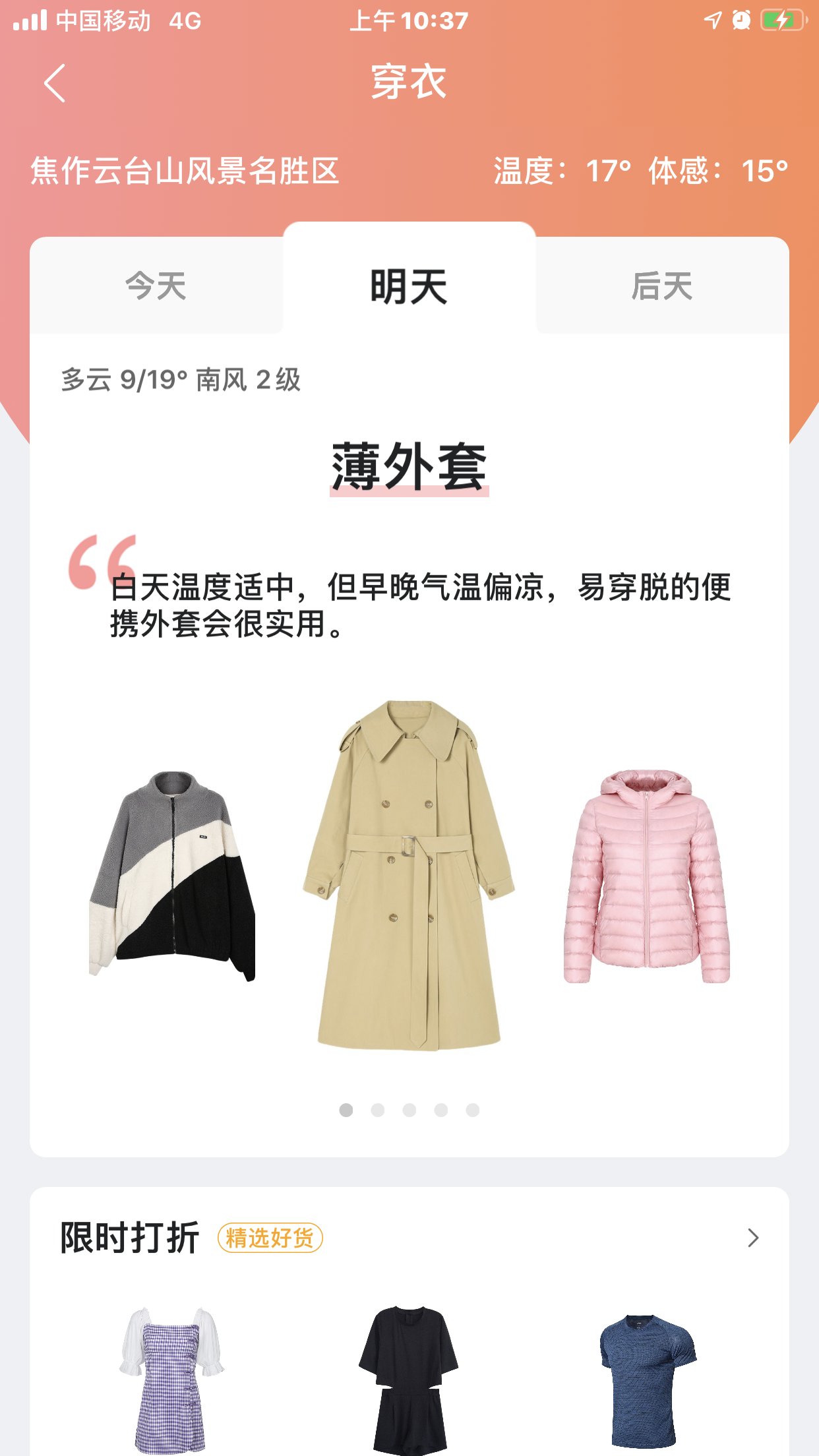The height and width of the screenshot is (1456, 819).
Task: Open the black outfit set deal
Action: 409,1380
